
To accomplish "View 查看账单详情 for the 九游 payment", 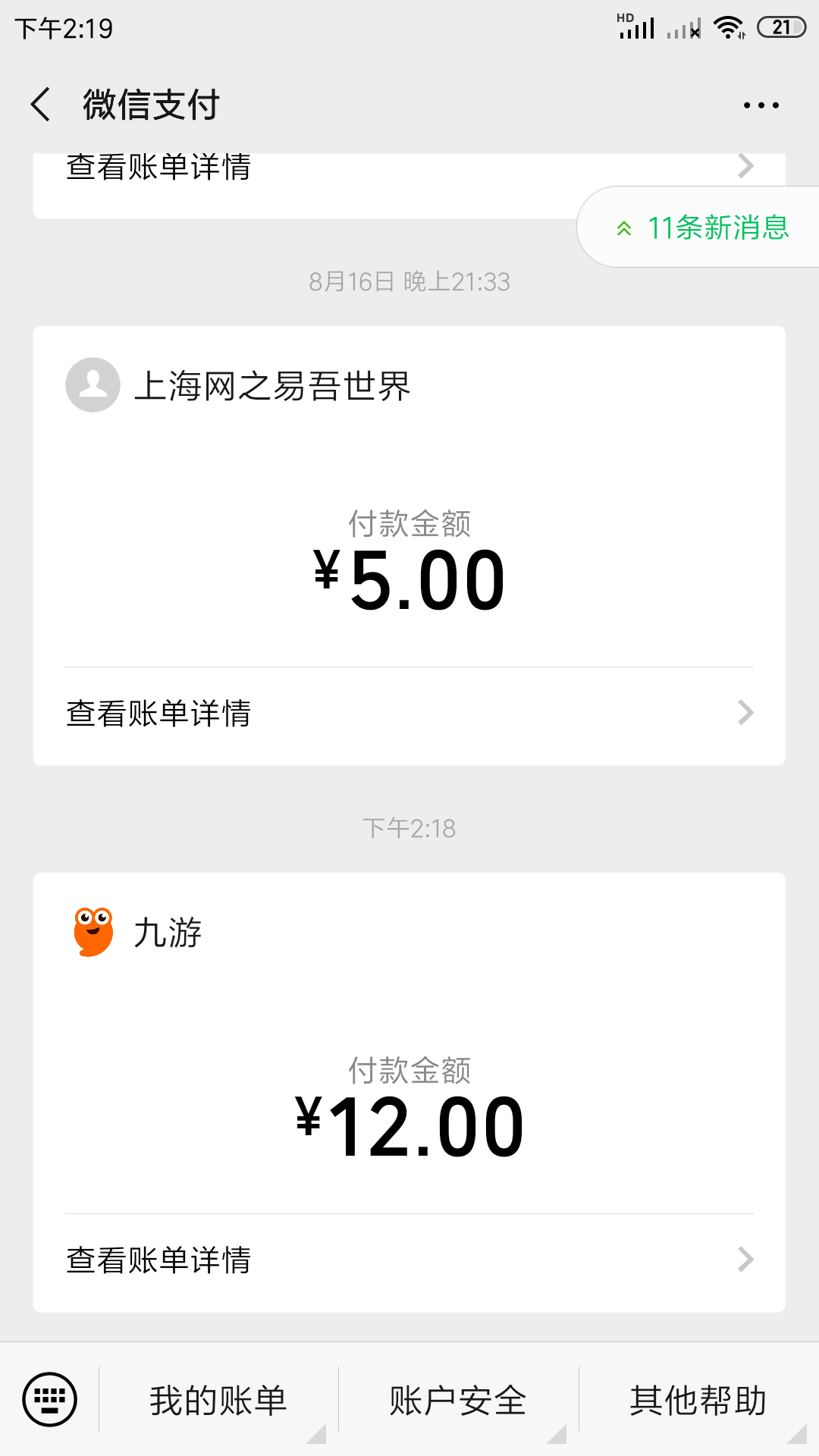I will [409, 1260].
